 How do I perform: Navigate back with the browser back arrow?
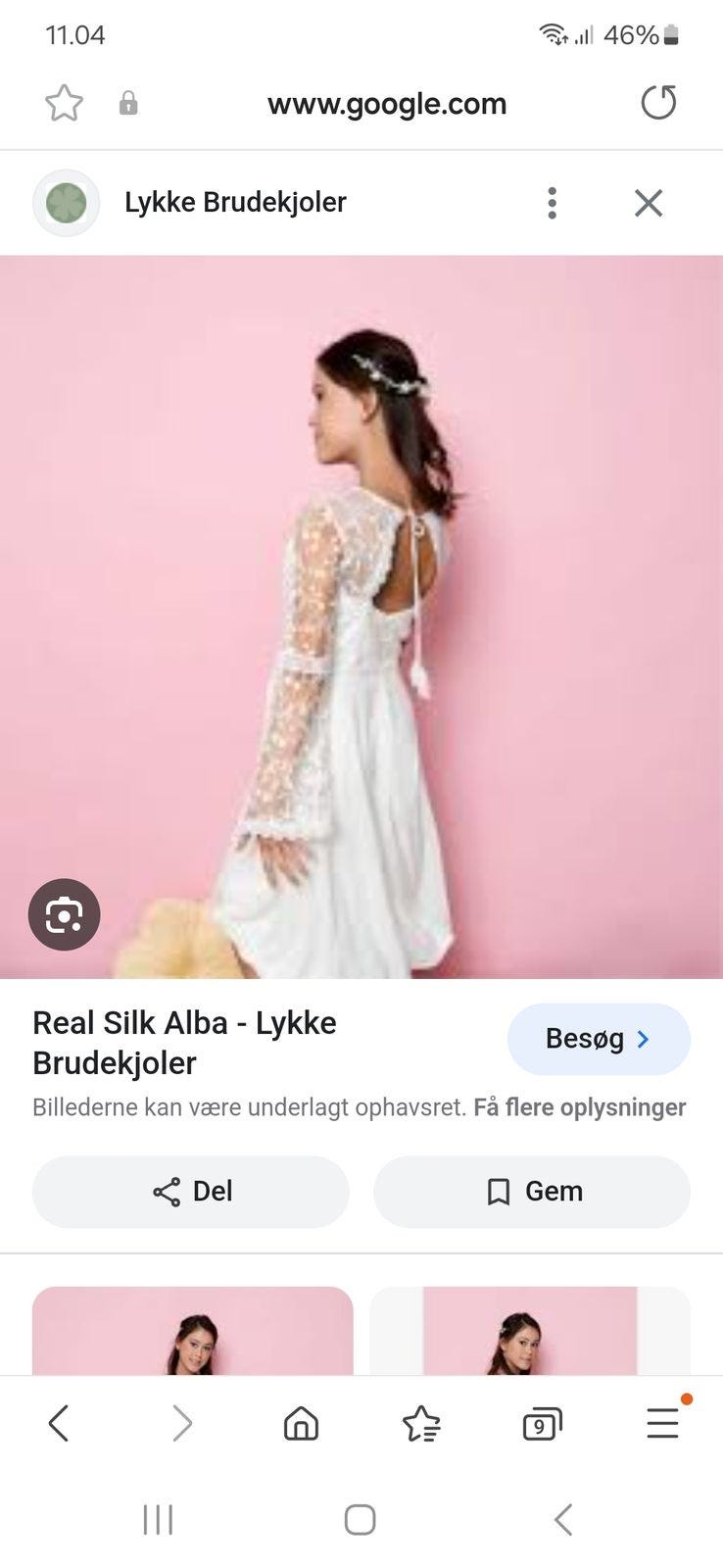click(x=60, y=1424)
